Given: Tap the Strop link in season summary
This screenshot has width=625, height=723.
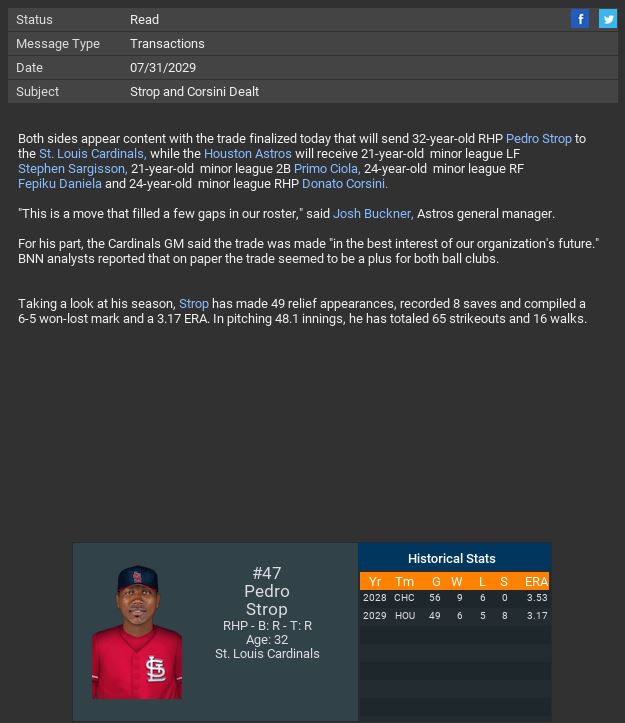Looking at the screenshot, I should [x=194, y=304].
